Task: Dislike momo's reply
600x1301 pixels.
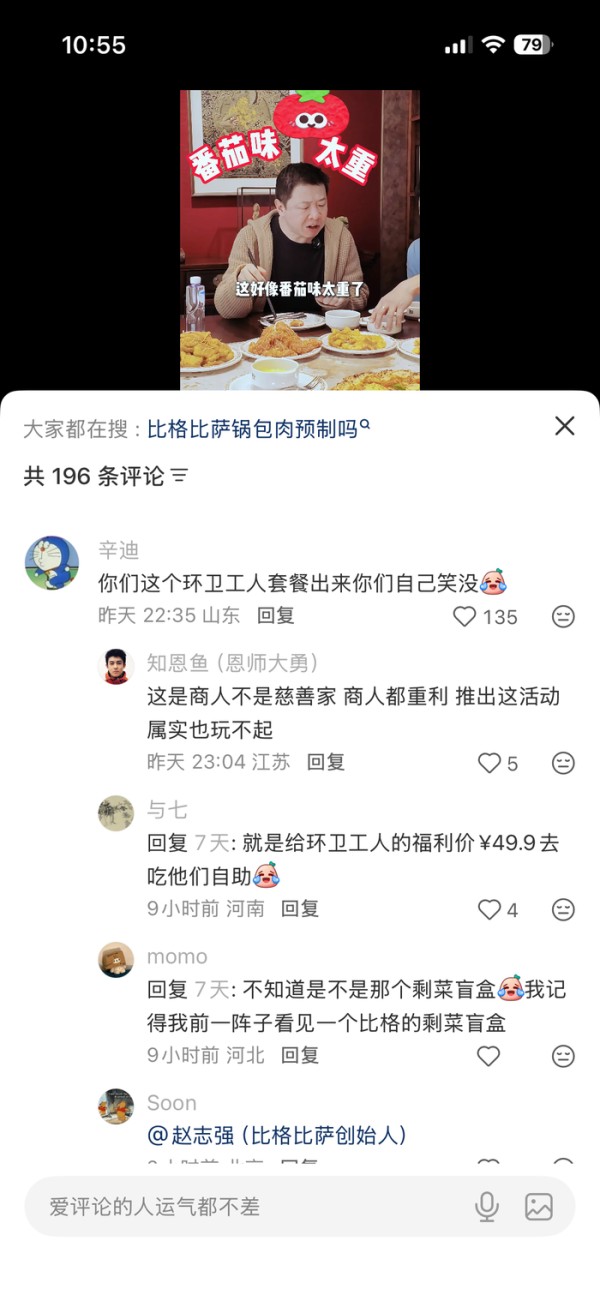Action: [563, 1055]
